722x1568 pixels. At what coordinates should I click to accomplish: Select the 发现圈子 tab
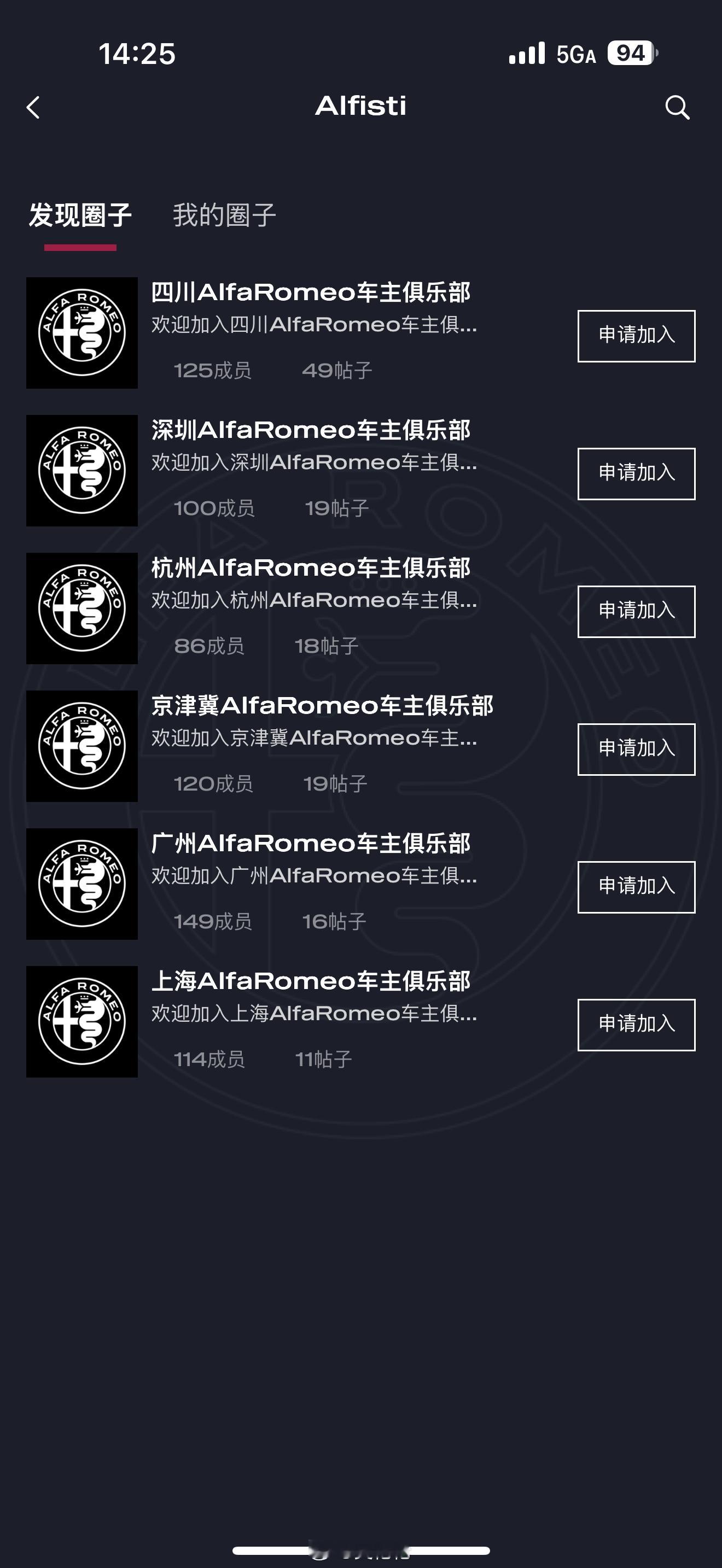[80, 216]
